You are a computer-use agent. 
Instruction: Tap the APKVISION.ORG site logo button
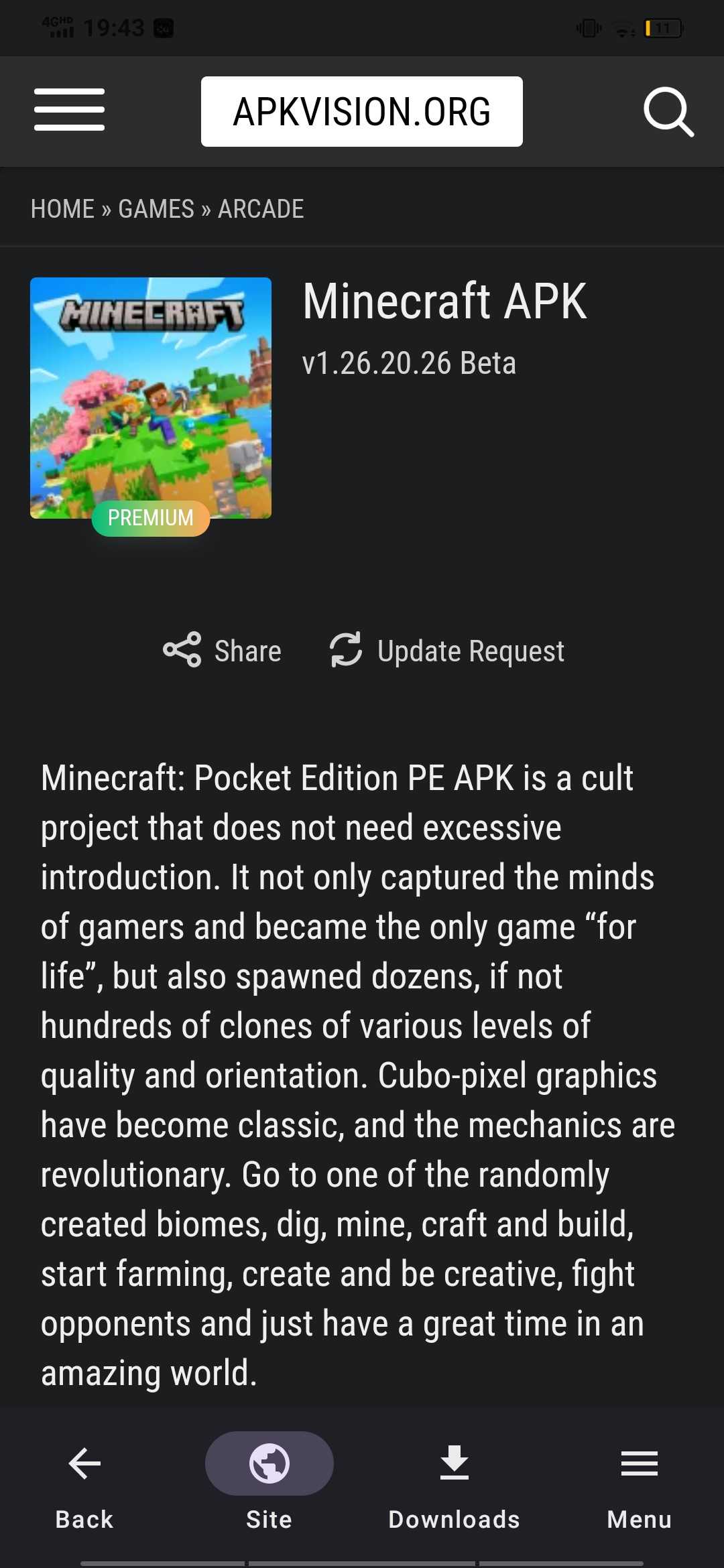(361, 111)
